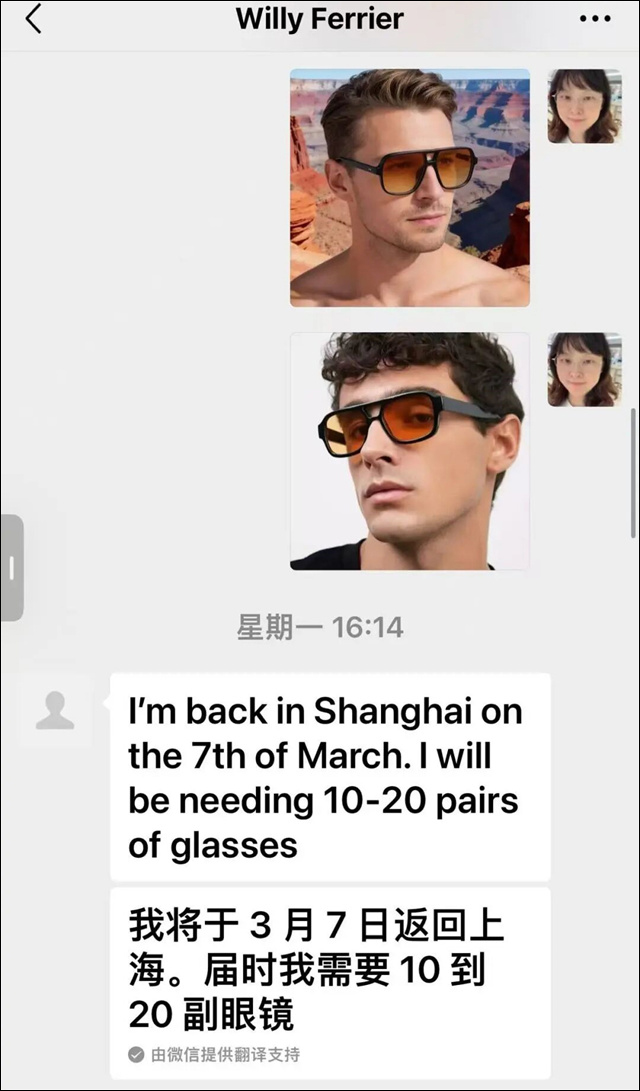Open the chat's three-dot options menu
This screenshot has width=640, height=1091.
pos(594,19)
